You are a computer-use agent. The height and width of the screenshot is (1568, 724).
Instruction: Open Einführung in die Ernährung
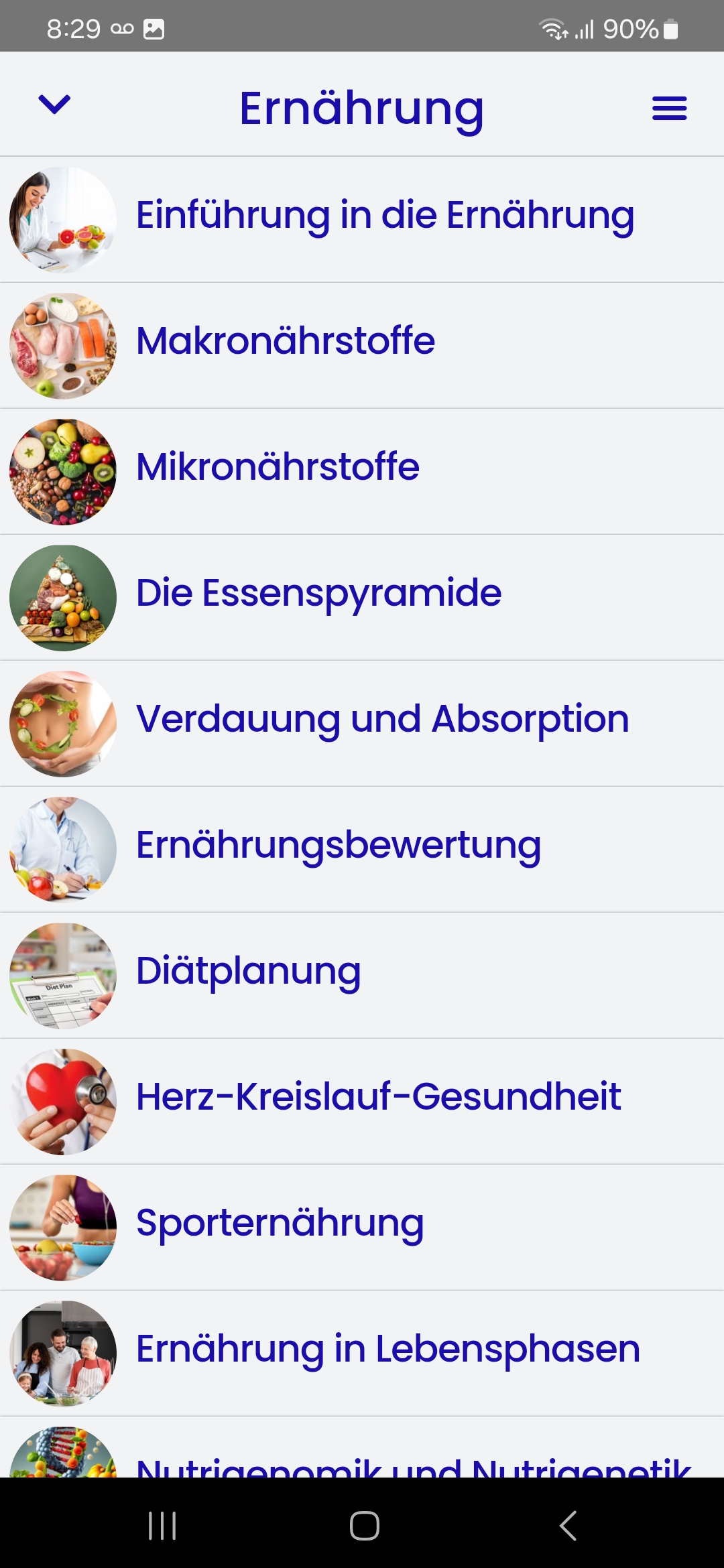coord(385,216)
